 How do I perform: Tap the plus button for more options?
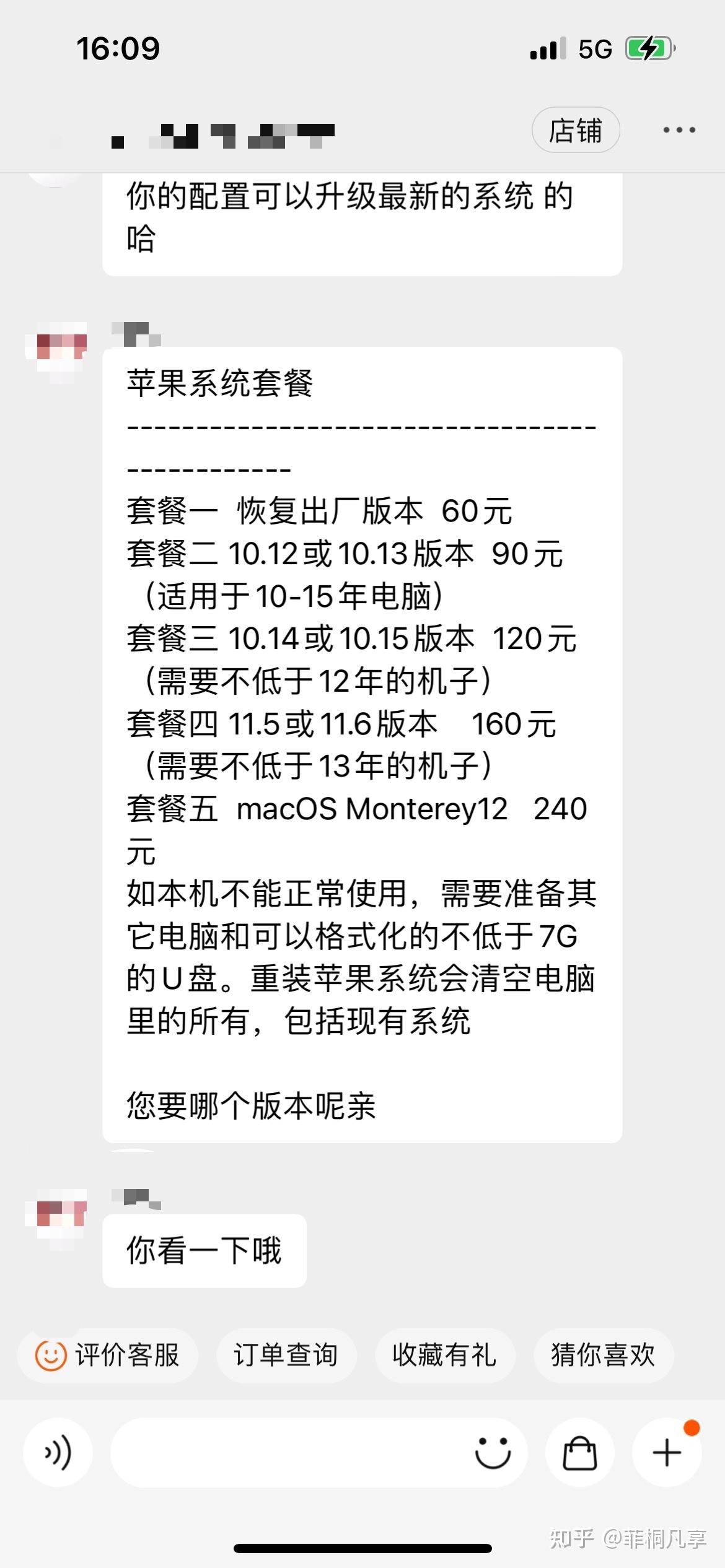667,1452
